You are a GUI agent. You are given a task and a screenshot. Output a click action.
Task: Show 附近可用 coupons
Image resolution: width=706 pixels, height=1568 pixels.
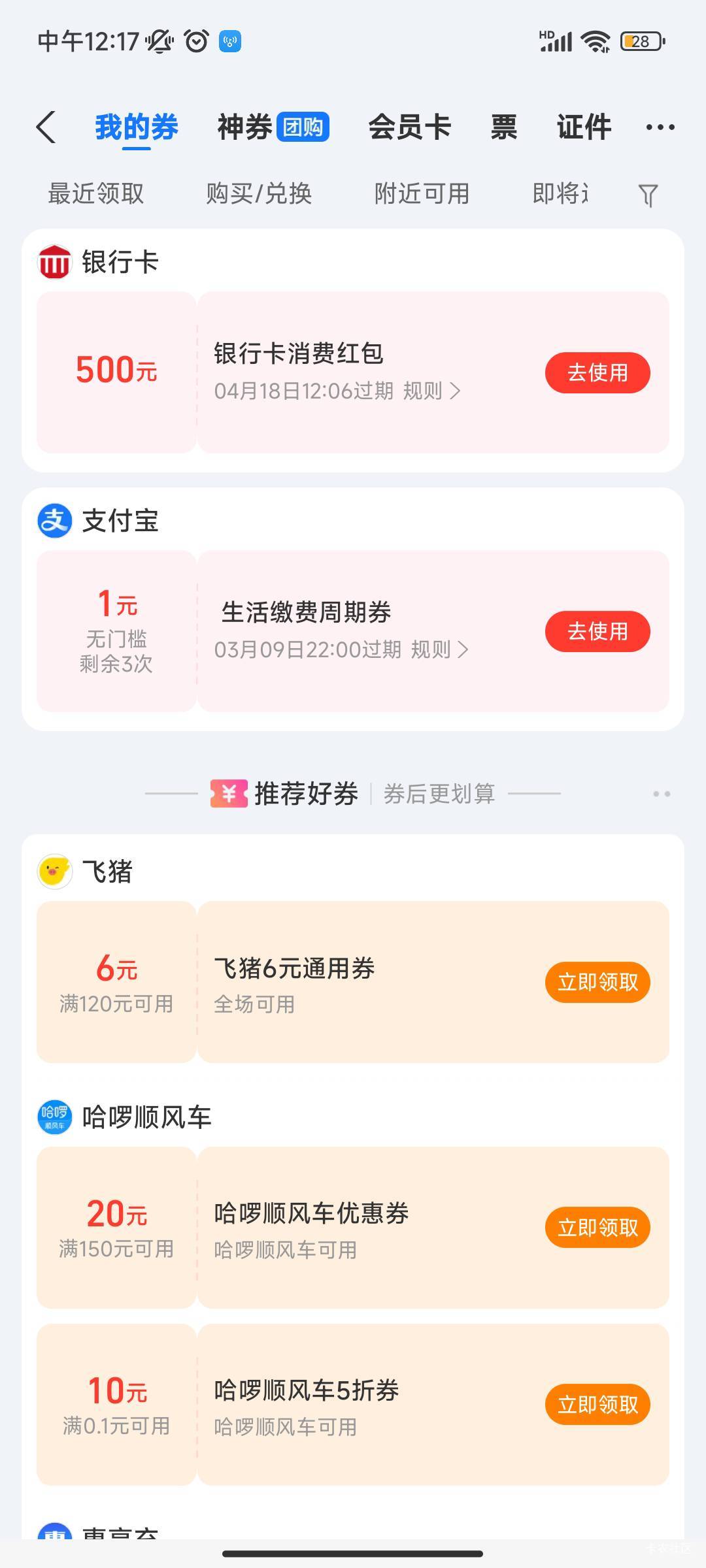coord(422,193)
